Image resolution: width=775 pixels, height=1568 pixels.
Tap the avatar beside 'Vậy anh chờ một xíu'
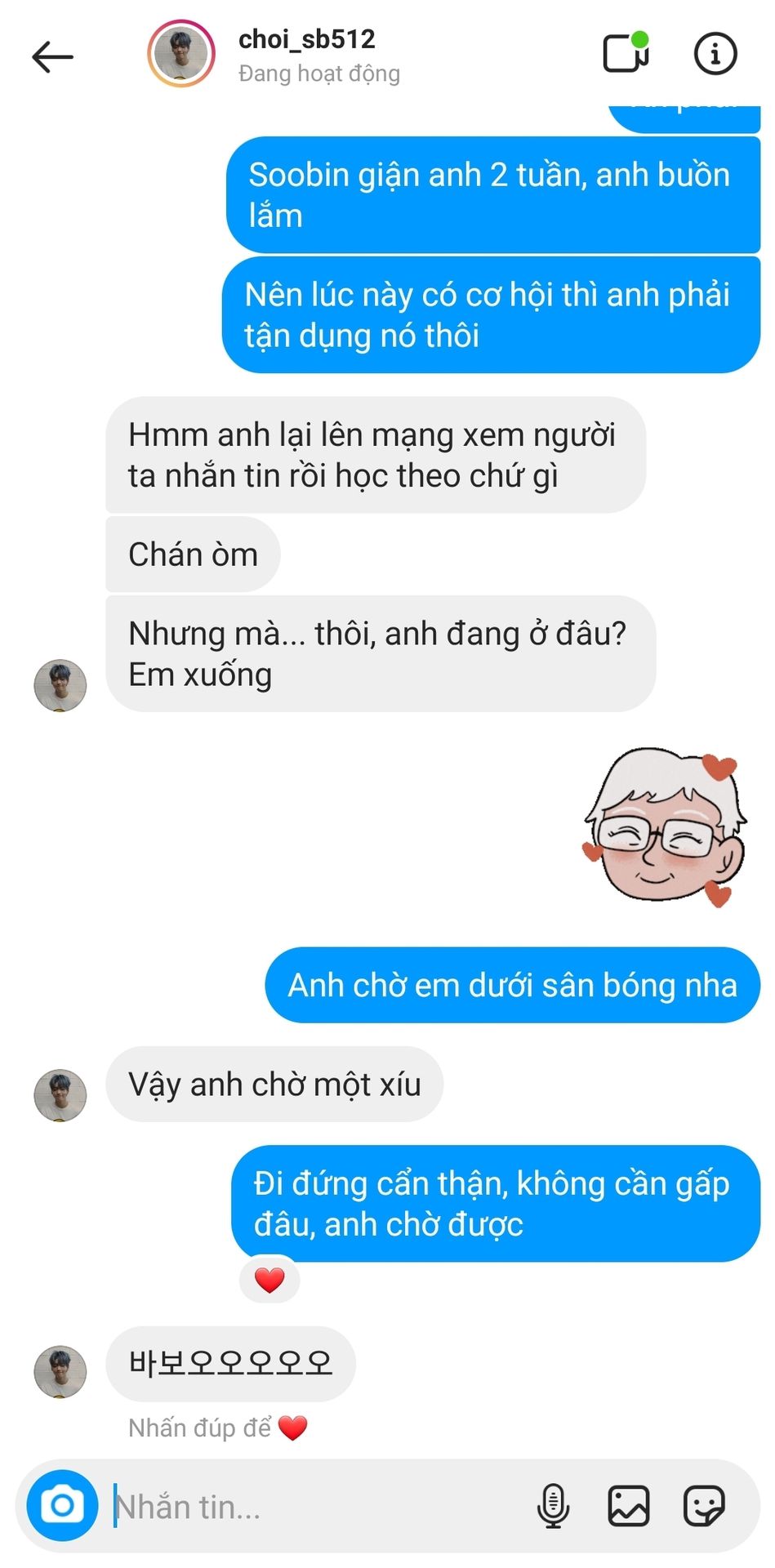click(x=60, y=1094)
